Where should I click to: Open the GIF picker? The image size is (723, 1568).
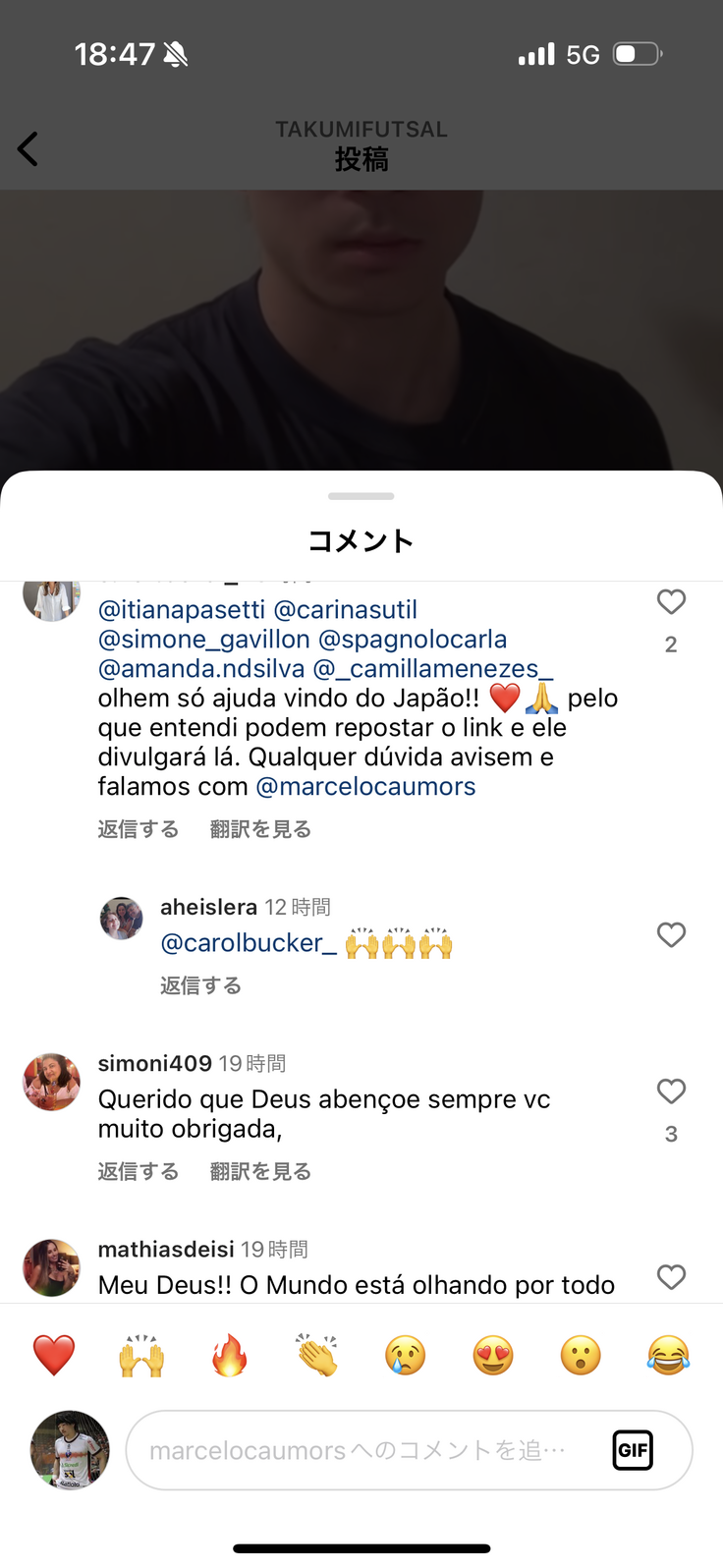(x=633, y=1450)
